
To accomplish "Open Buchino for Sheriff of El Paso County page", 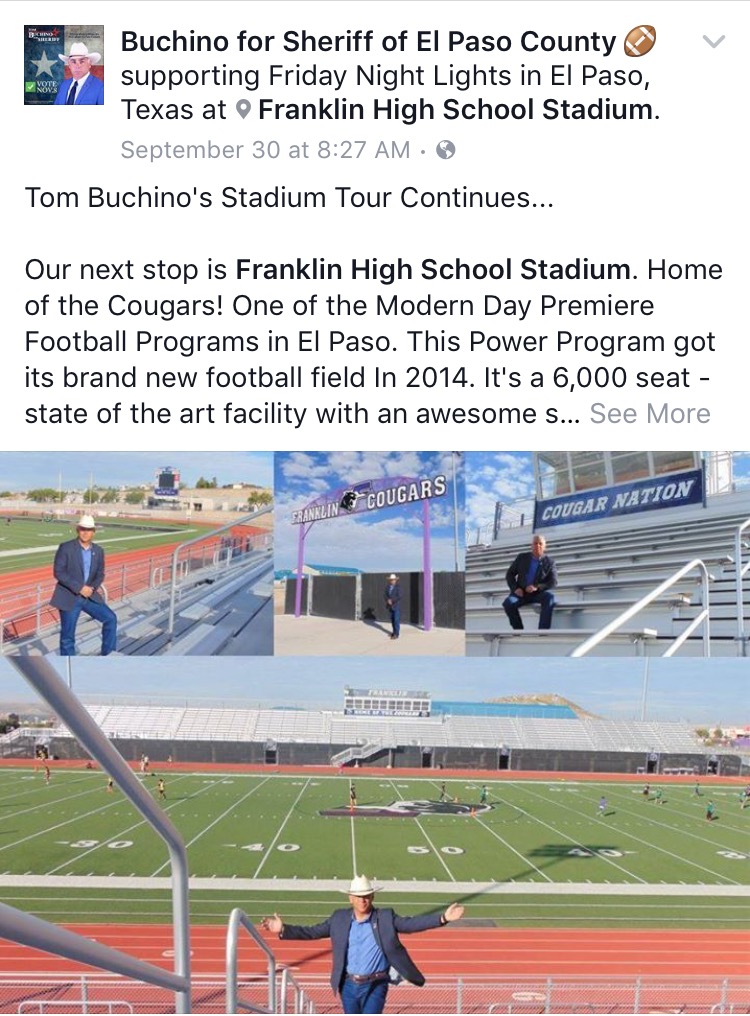I will point(368,42).
